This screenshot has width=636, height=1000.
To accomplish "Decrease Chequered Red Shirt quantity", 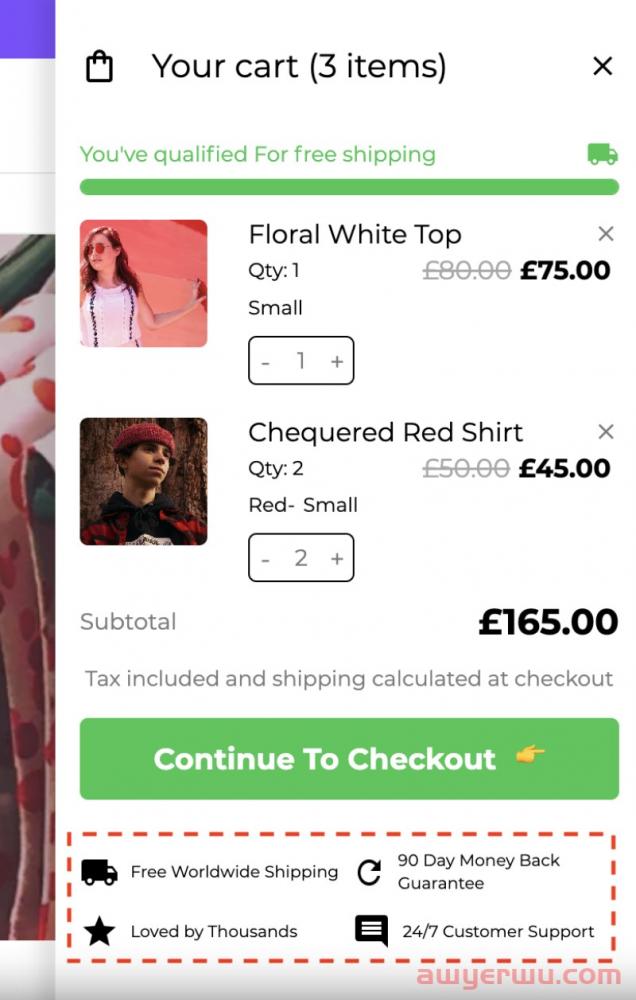I will (266, 559).
